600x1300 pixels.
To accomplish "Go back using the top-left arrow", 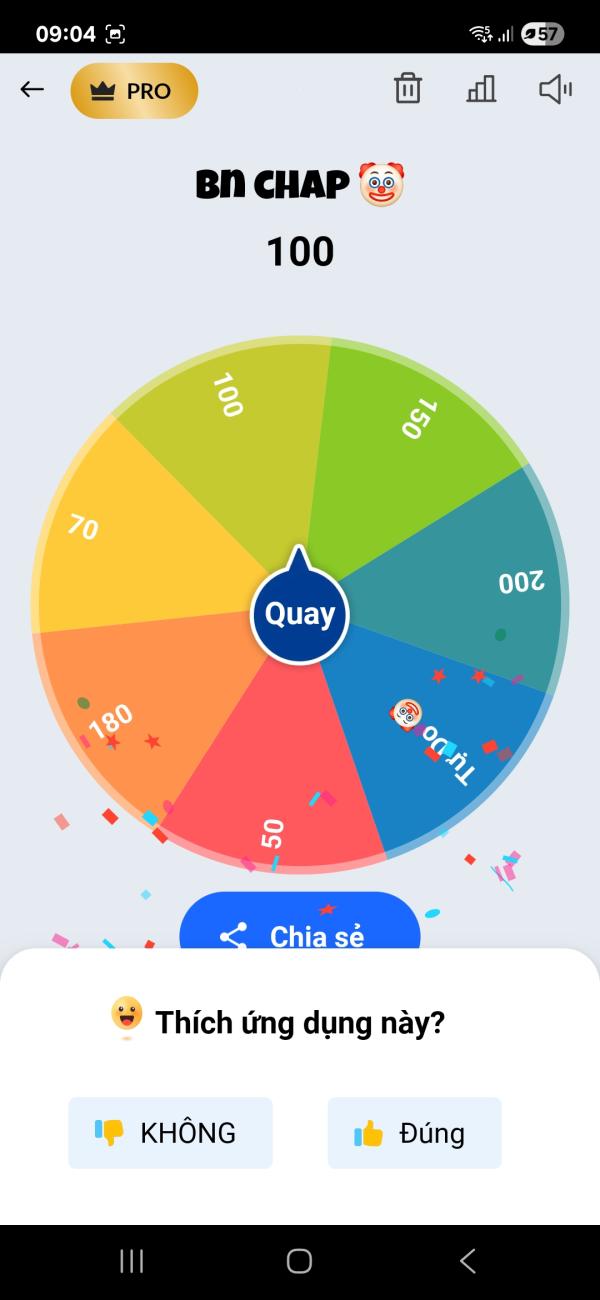I will 32,90.
